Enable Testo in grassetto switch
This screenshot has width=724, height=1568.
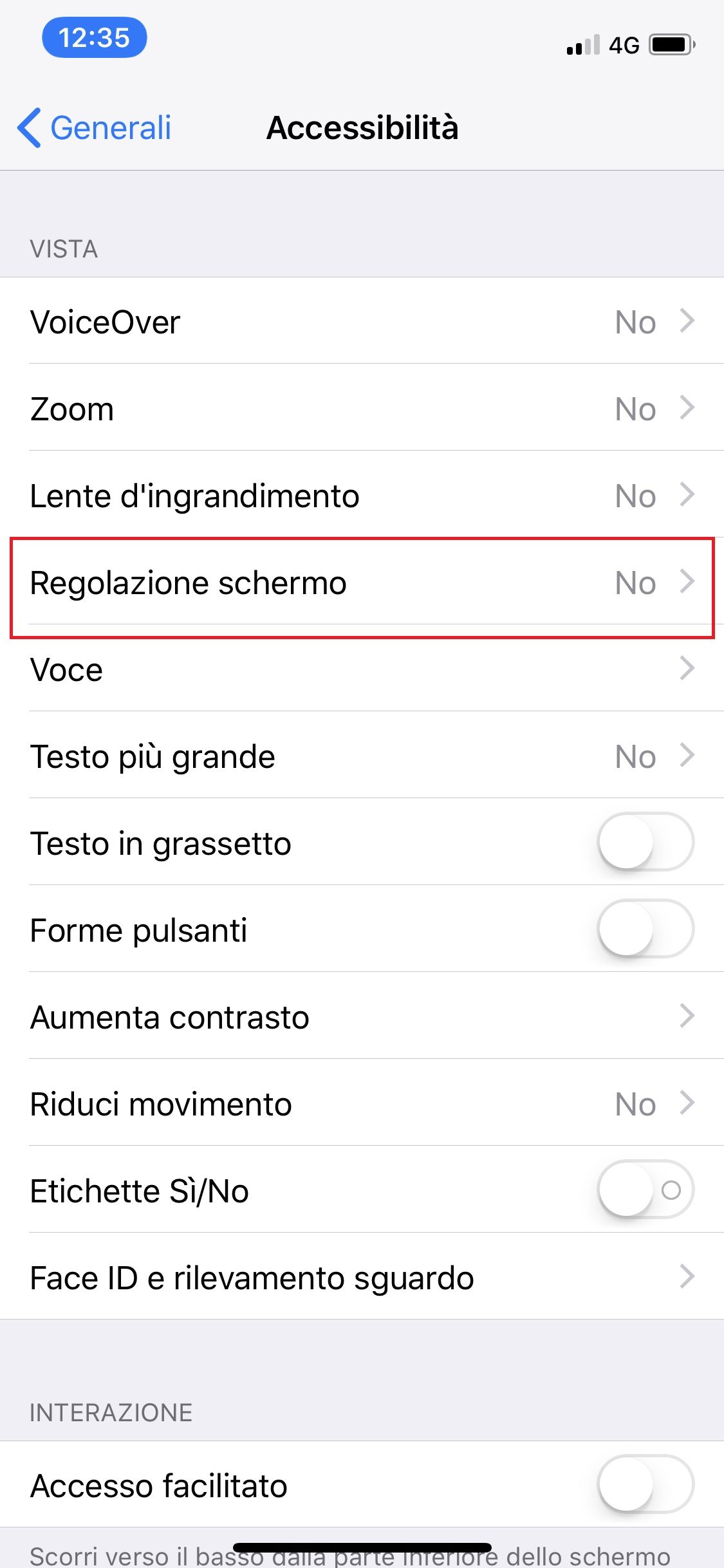(645, 842)
